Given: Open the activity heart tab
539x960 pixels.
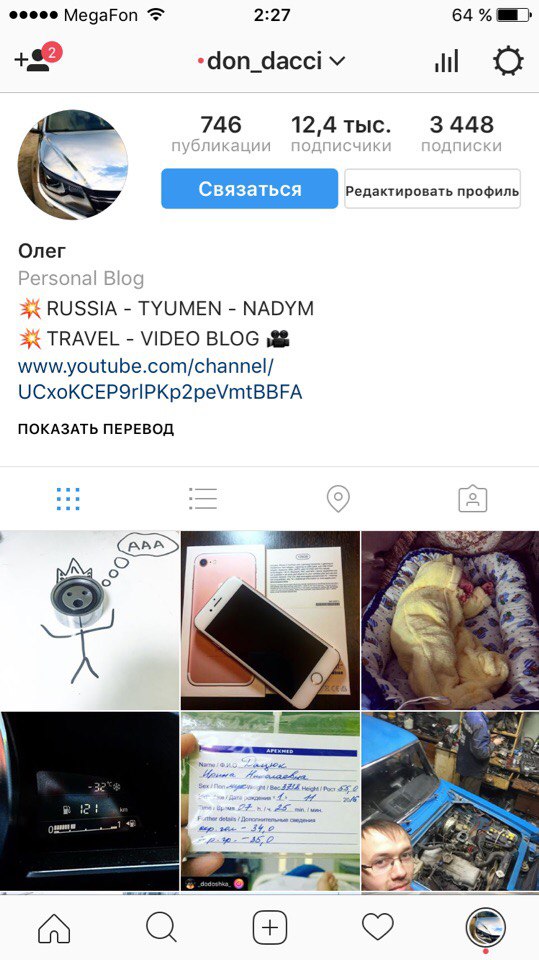Looking at the screenshot, I should pos(377,928).
